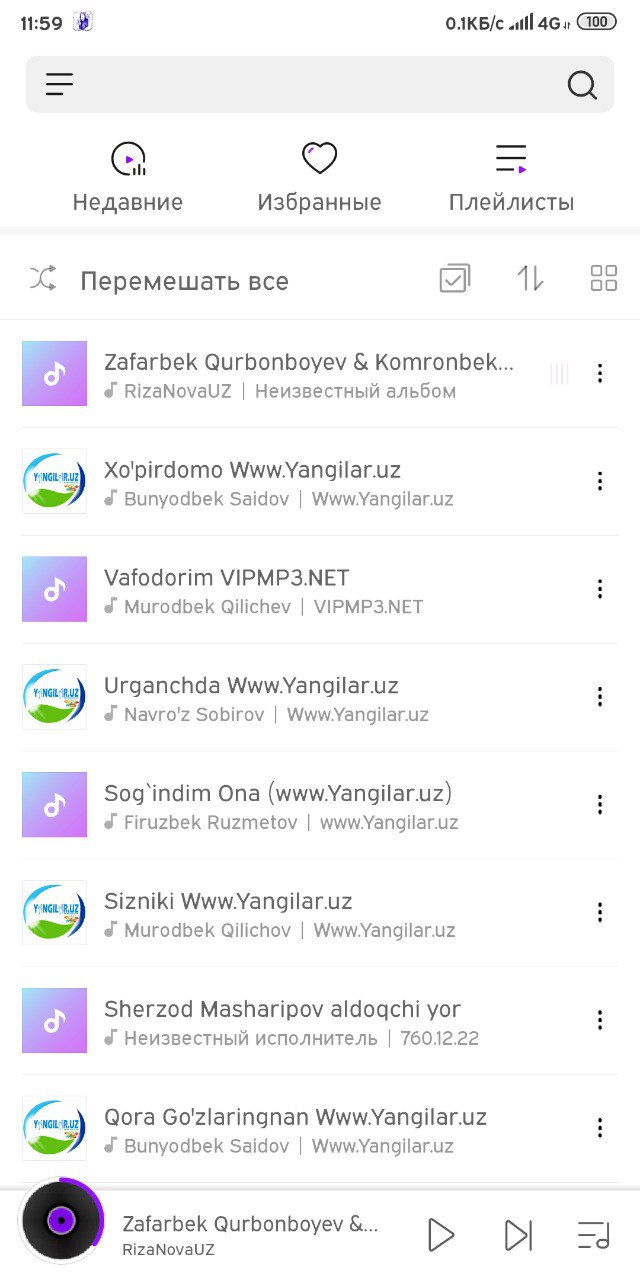Image resolution: width=640 pixels, height=1280 pixels.
Task: Open options for Urganchda track
Action: (600, 697)
